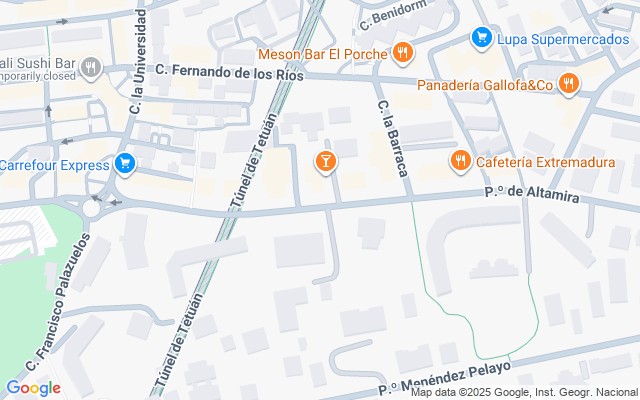The image size is (640, 400).
Task: Open Meson Bar El Porche restaurant marker
Action: [402, 52]
